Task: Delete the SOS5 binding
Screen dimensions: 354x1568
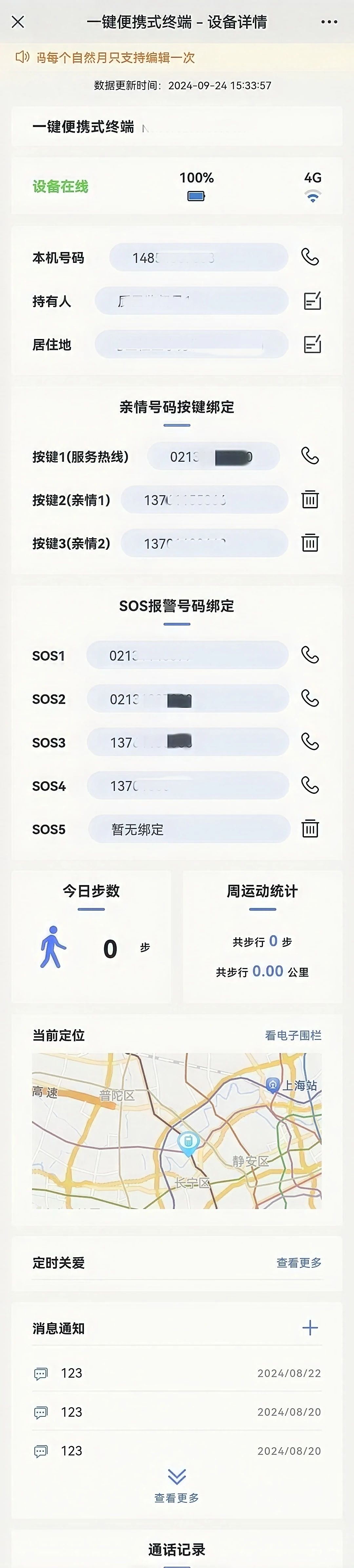Action: 310,828
